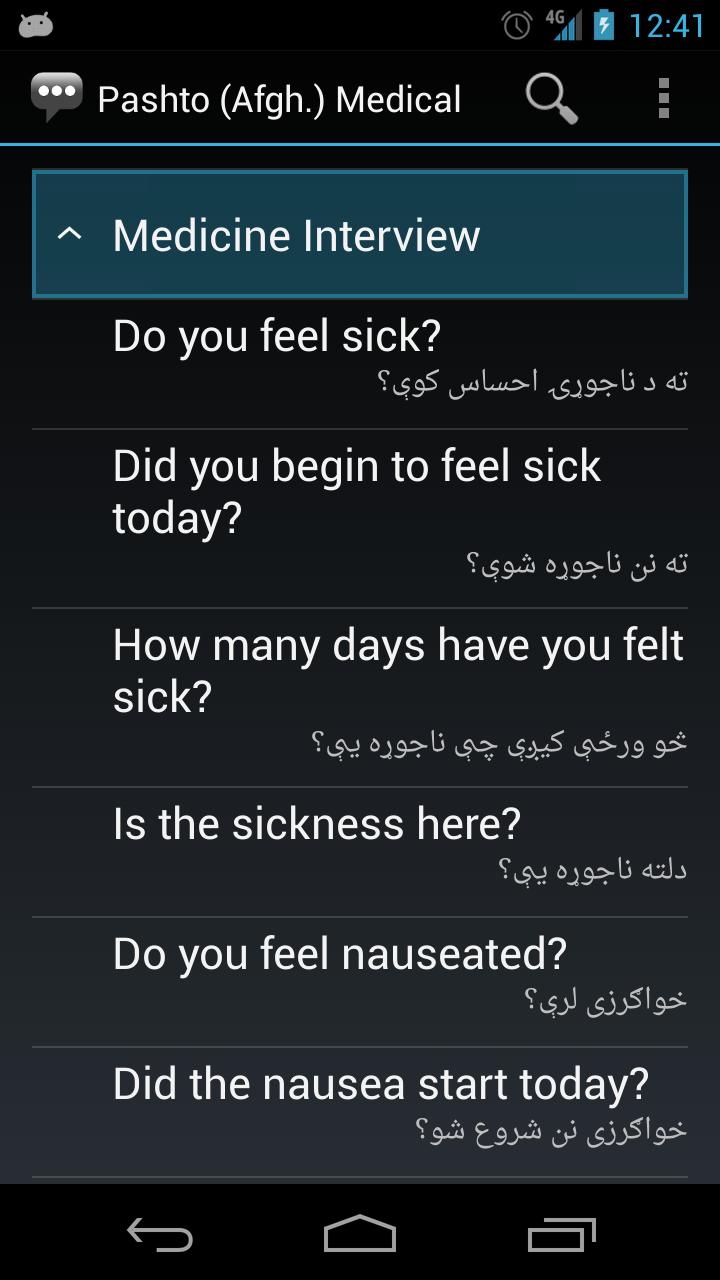Image resolution: width=720 pixels, height=1280 pixels.
Task: Open the three-dot overflow menu
Action: tap(663, 99)
